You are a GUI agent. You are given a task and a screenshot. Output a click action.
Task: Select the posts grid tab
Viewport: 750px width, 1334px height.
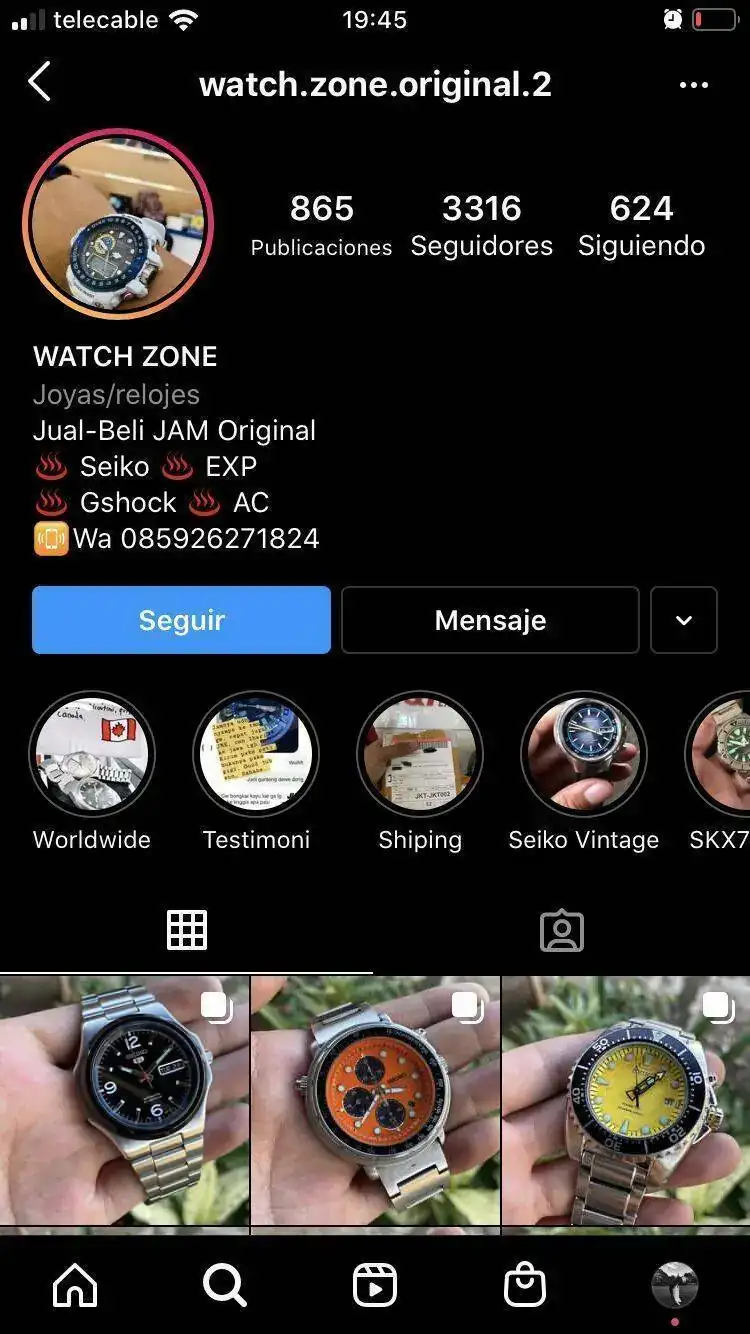coord(187,930)
